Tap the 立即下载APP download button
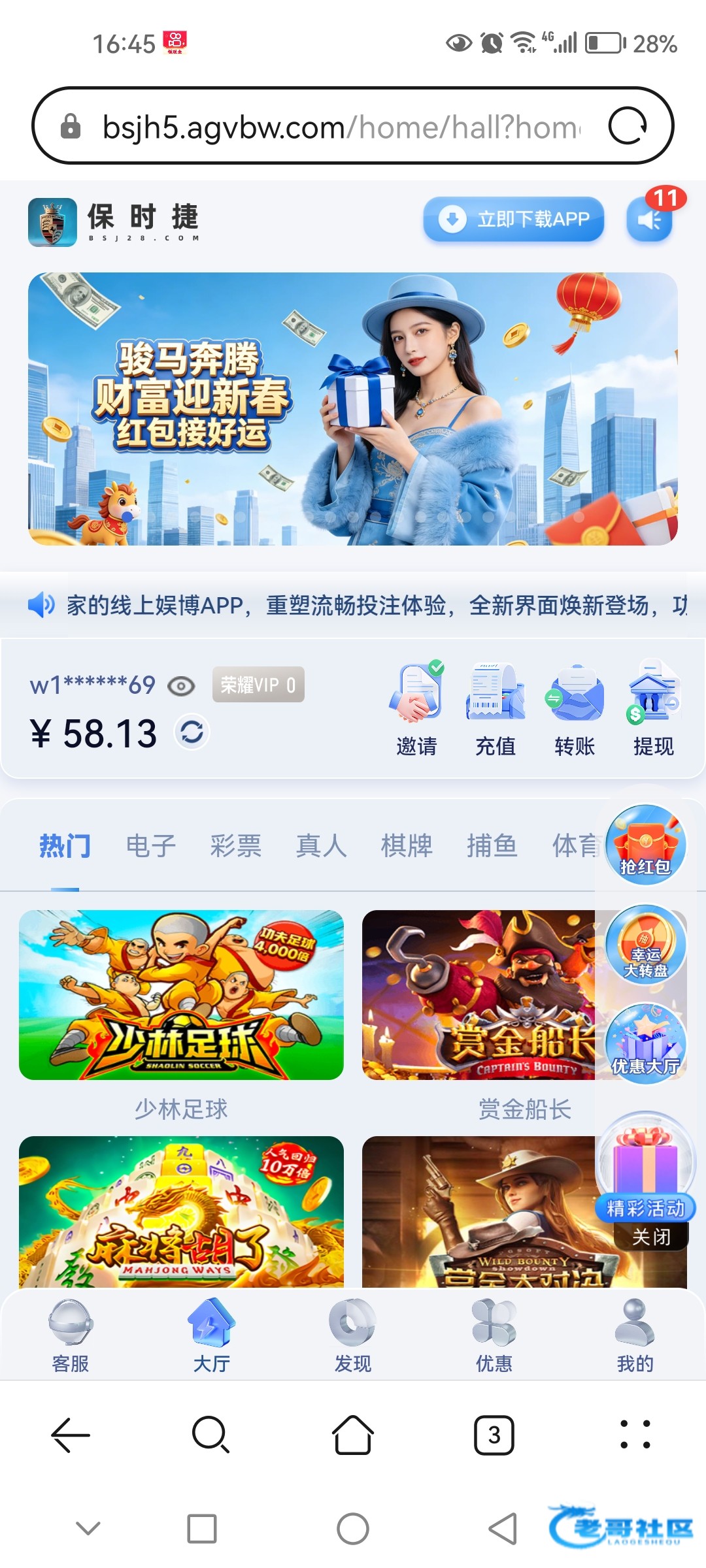Screen dimensions: 706x1568 click(x=513, y=219)
